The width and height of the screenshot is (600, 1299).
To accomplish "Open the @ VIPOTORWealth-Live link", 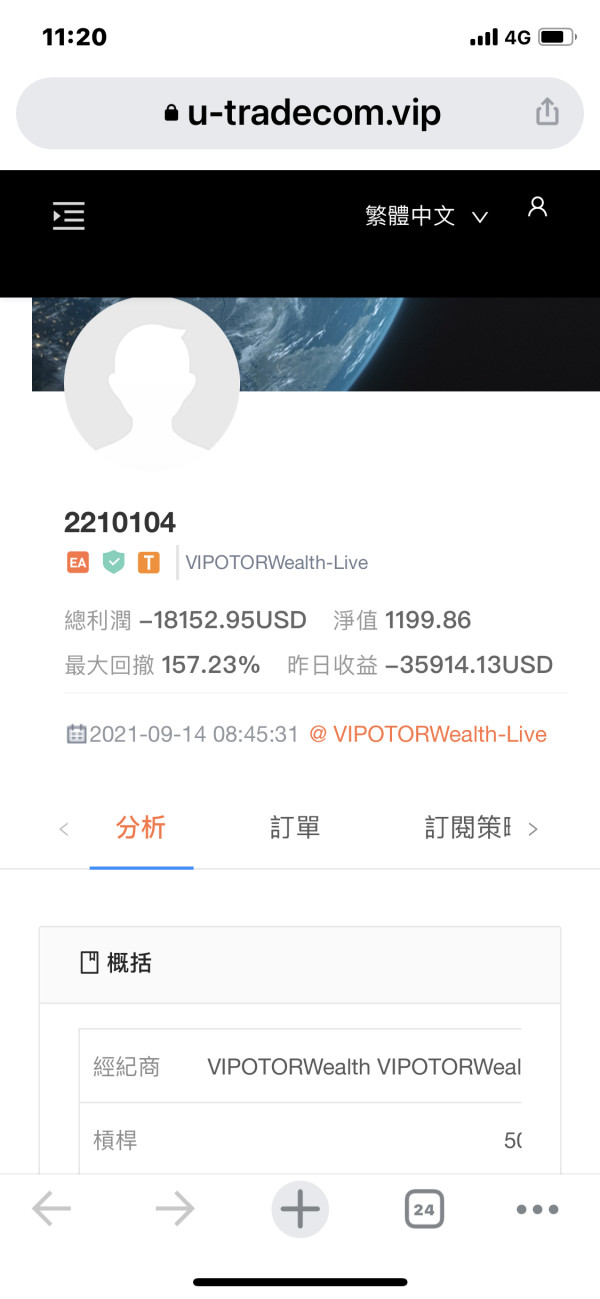I will click(x=428, y=734).
